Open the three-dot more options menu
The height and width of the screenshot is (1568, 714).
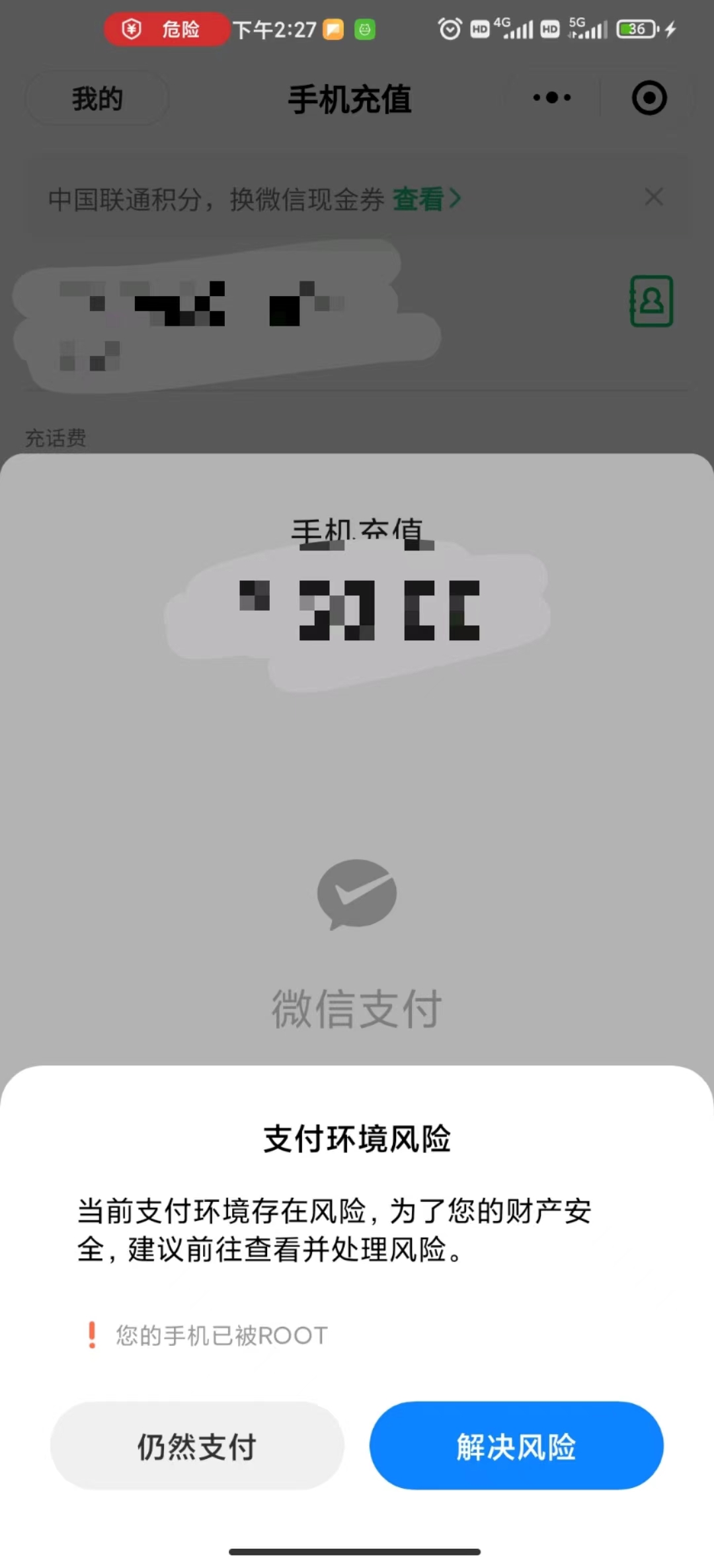551,98
